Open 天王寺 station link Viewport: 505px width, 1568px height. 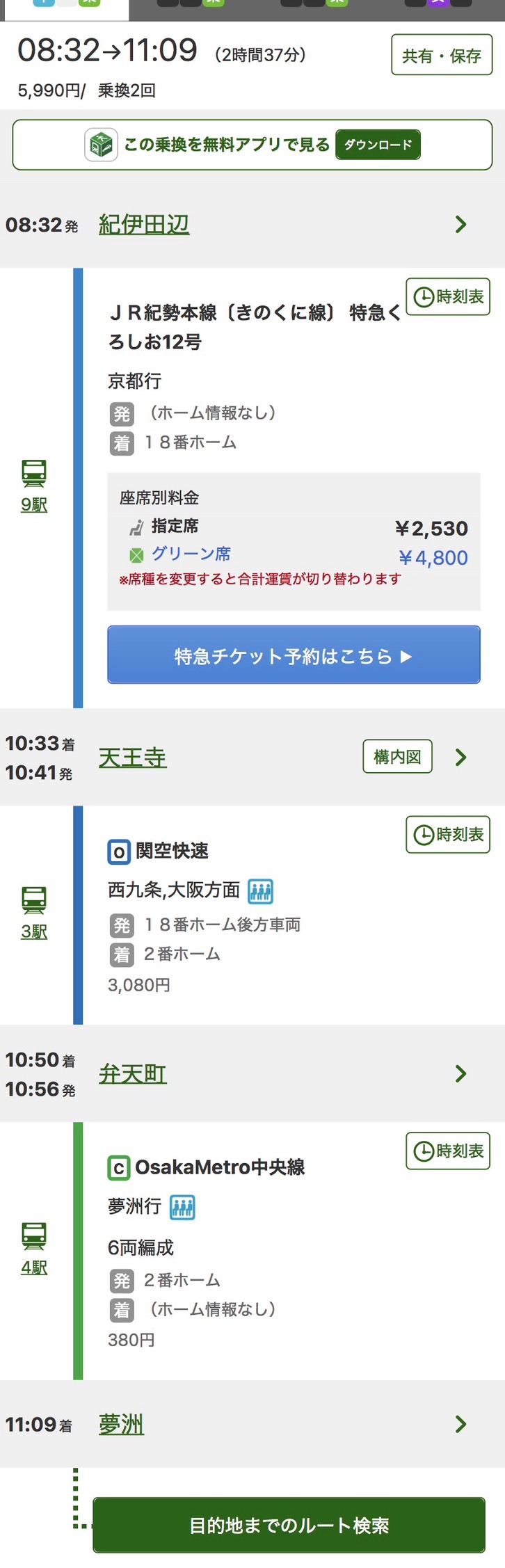click(x=132, y=758)
